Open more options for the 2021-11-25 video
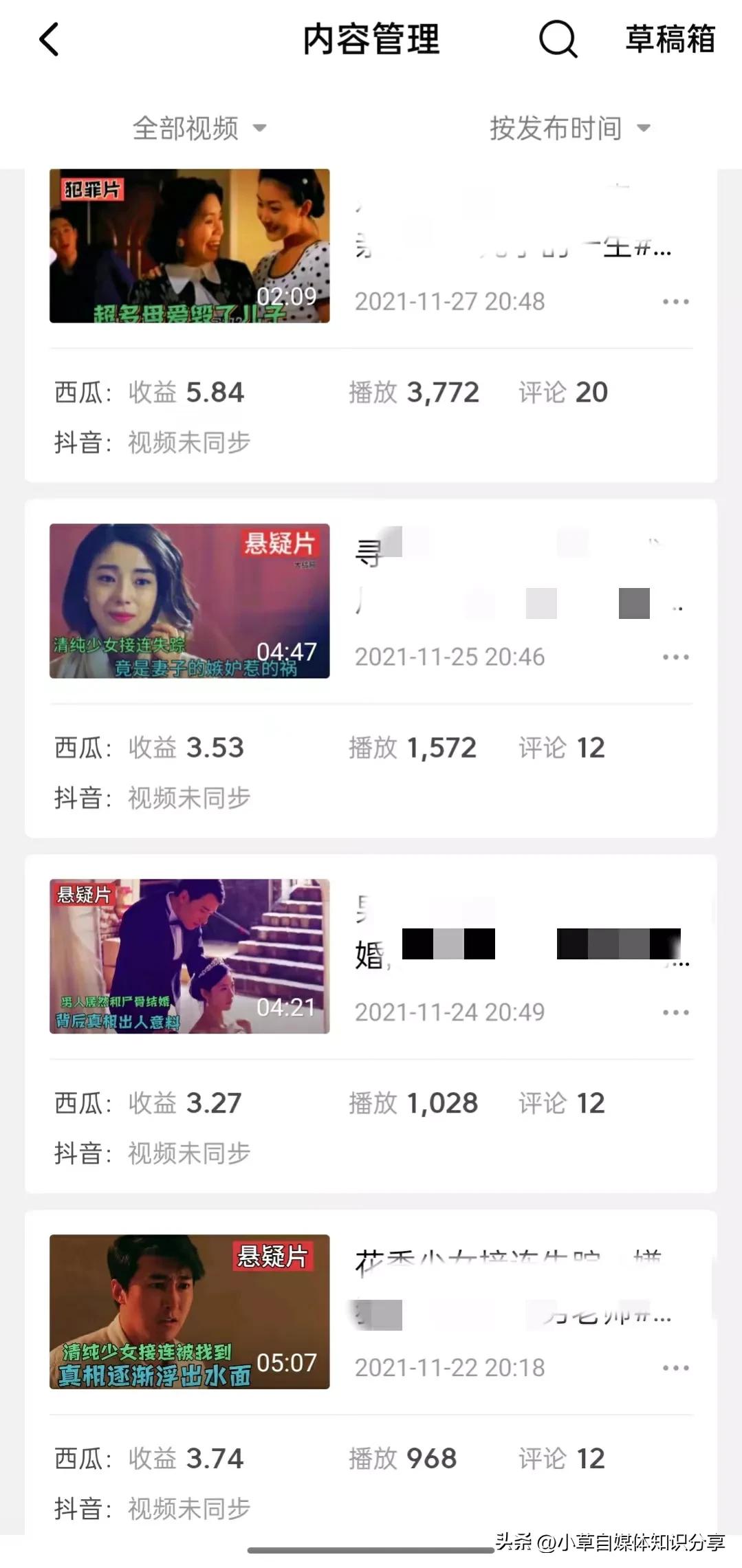Image resolution: width=742 pixels, height=1568 pixels. tap(677, 657)
